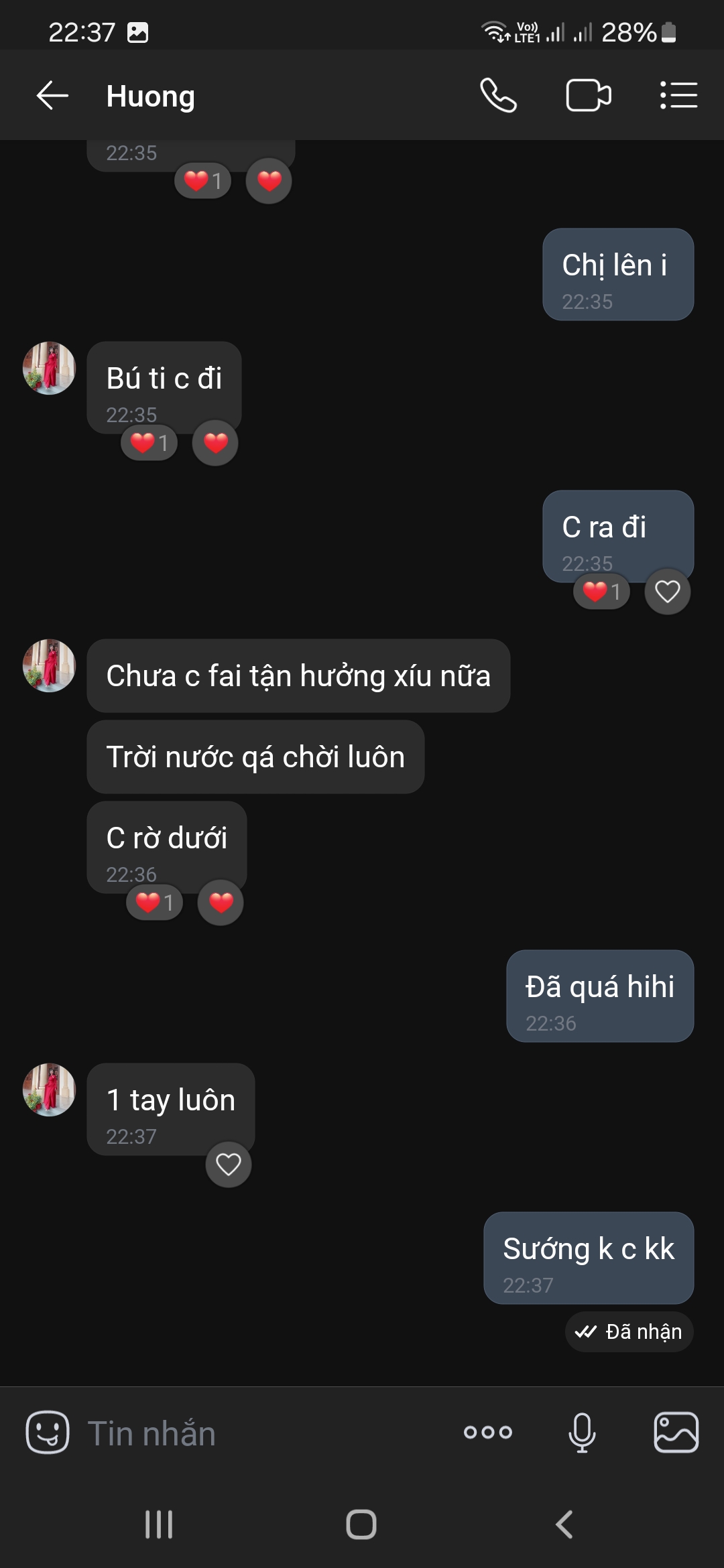Viewport: 724px width, 1568px height.
Task: Heart the "C ra đi" message
Action: [x=667, y=592]
